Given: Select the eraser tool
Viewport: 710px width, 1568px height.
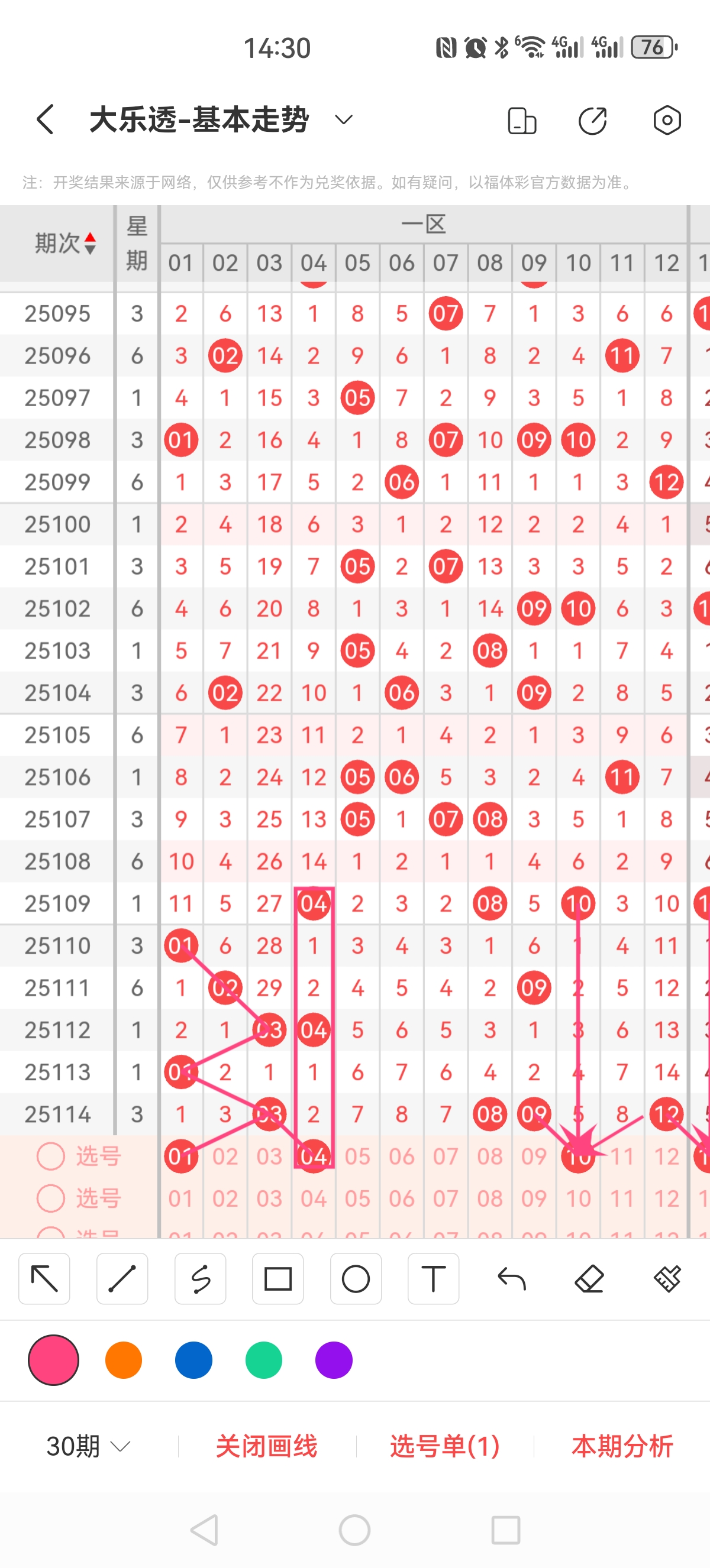Looking at the screenshot, I should click(x=589, y=1278).
